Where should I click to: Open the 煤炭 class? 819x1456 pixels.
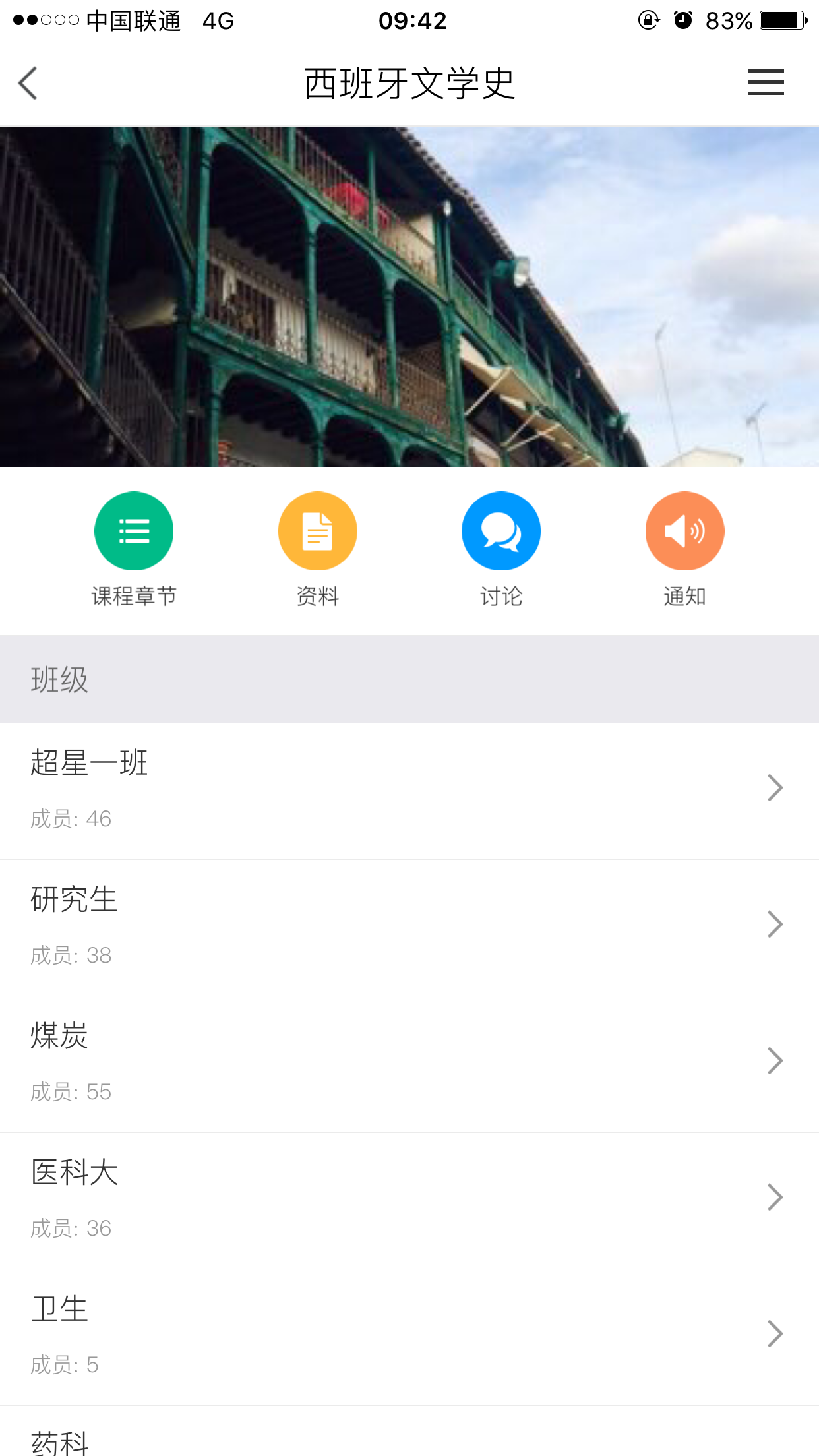409,1063
